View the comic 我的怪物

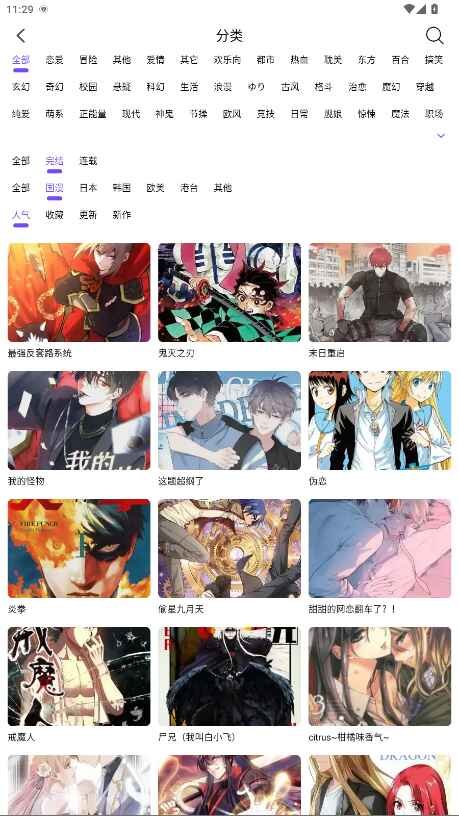(x=79, y=420)
